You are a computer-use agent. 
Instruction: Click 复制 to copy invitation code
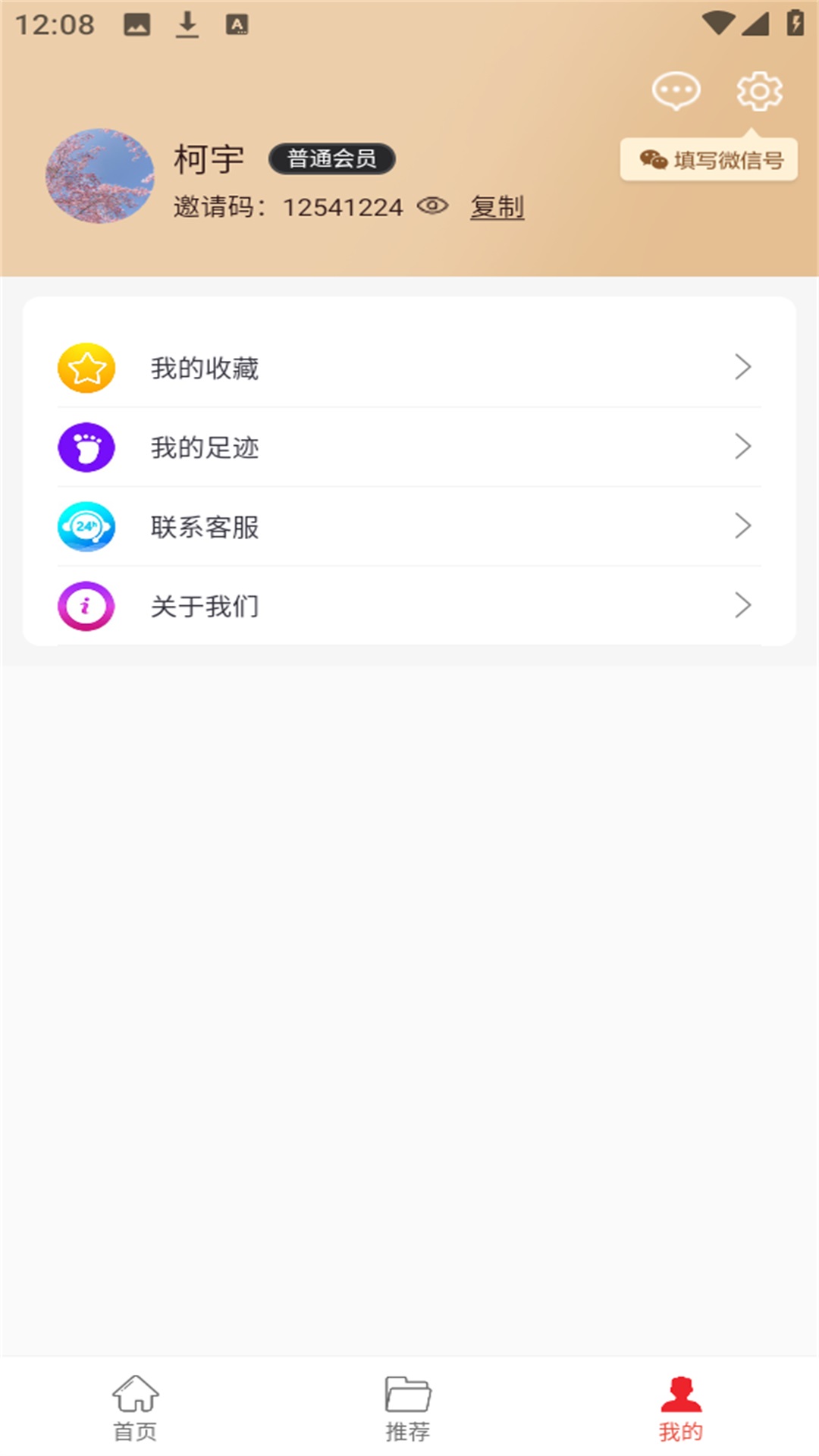point(498,206)
